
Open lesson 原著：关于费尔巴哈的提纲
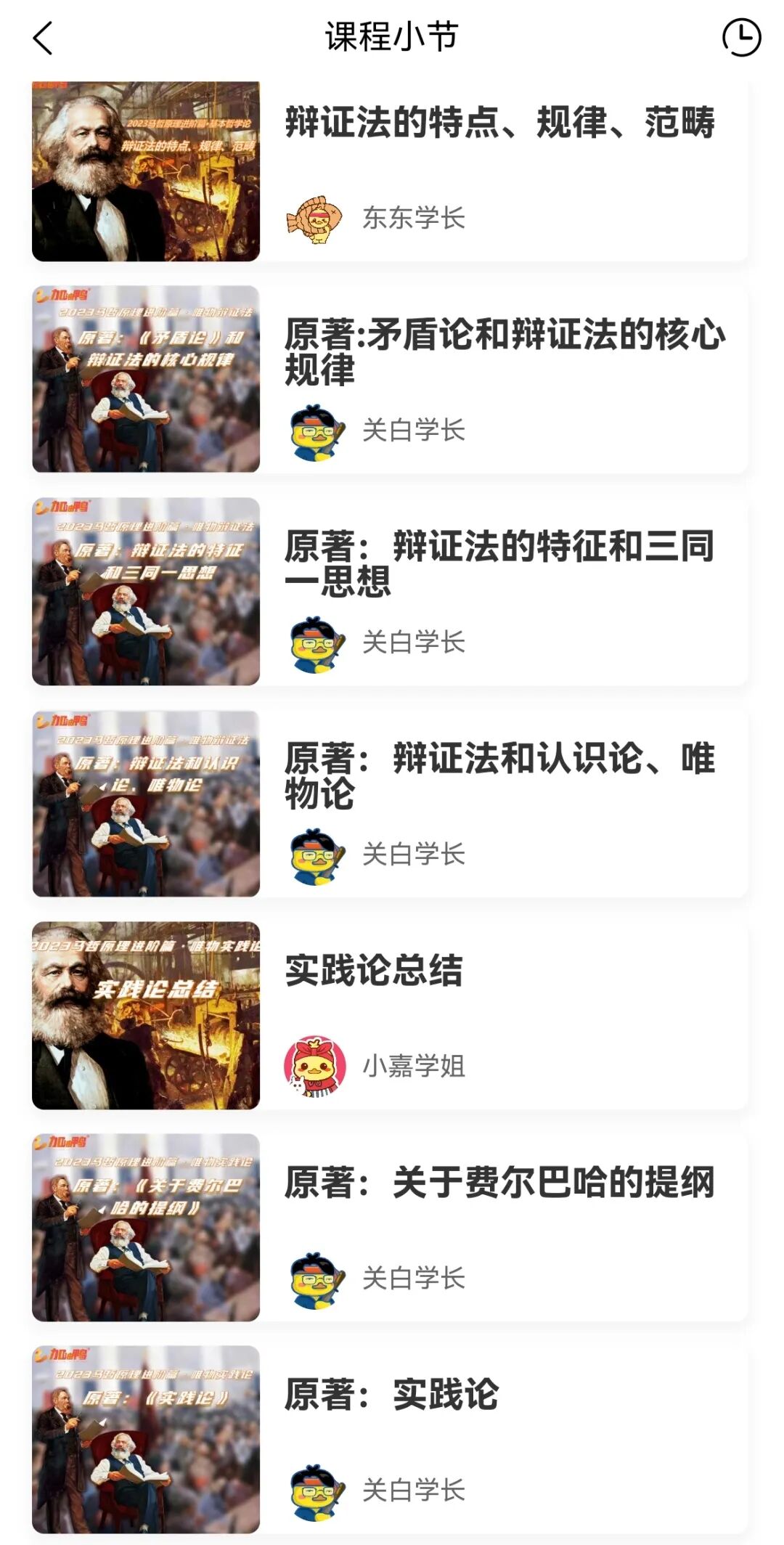tap(499, 1183)
